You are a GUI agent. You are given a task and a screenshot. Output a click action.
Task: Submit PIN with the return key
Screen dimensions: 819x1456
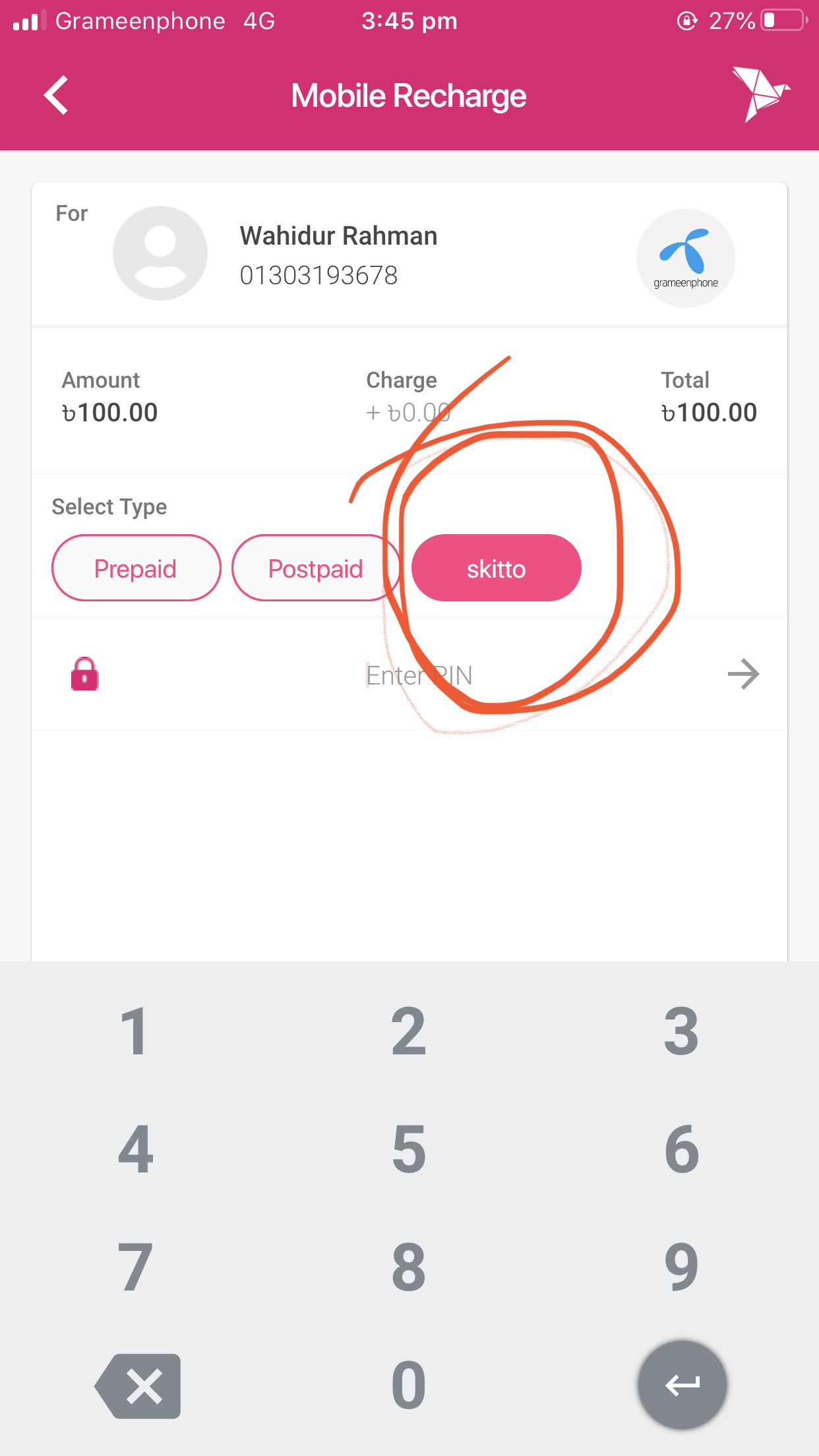682,1385
